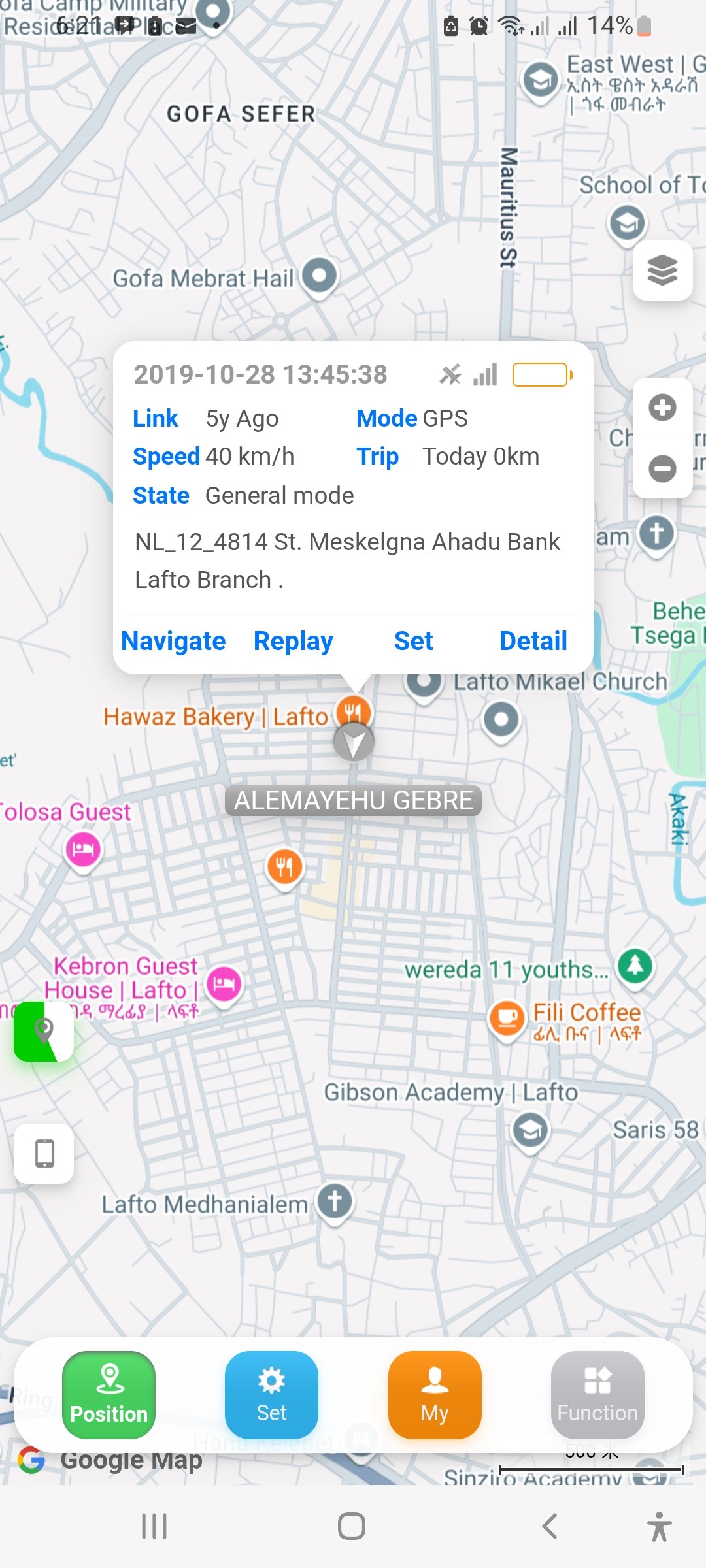Tap Set in the tracker popup
This screenshot has height=1568, width=706.
click(413, 641)
